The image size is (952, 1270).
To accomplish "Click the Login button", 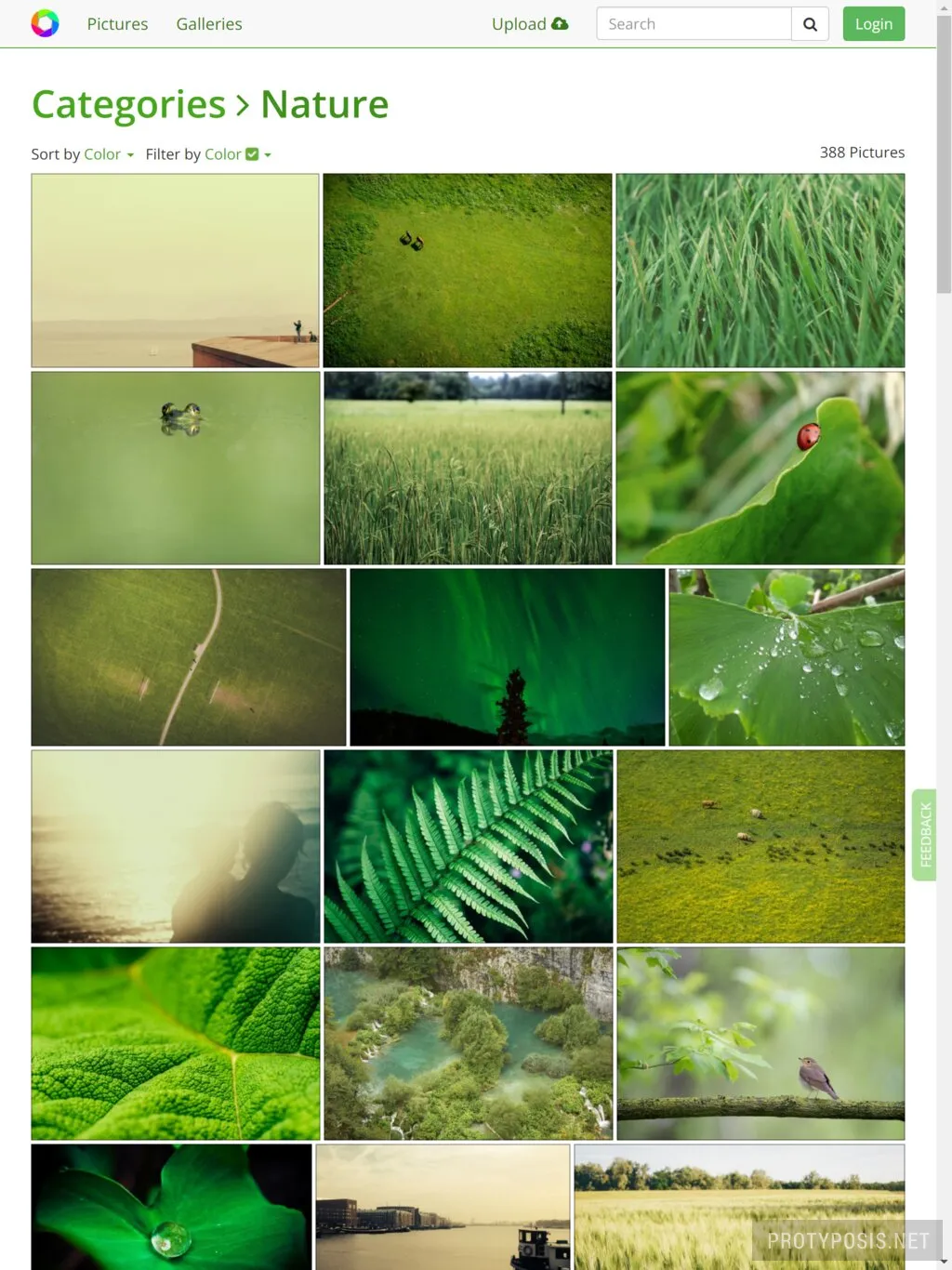I will click(x=873, y=23).
